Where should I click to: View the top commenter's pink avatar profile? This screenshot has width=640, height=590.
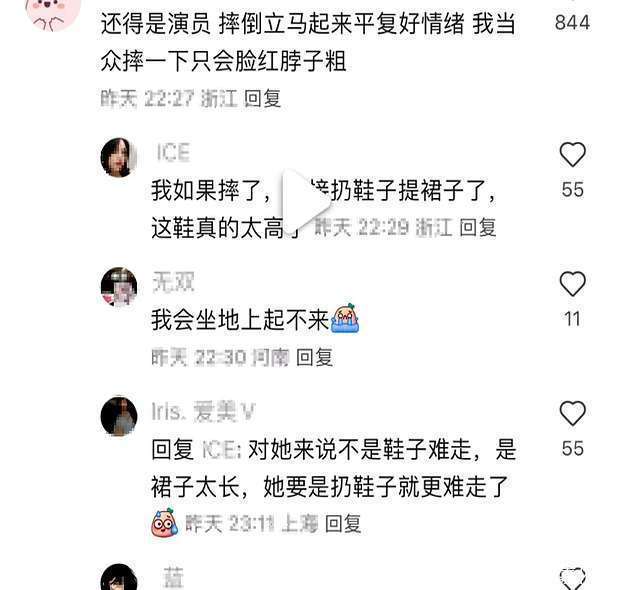tap(53, 14)
